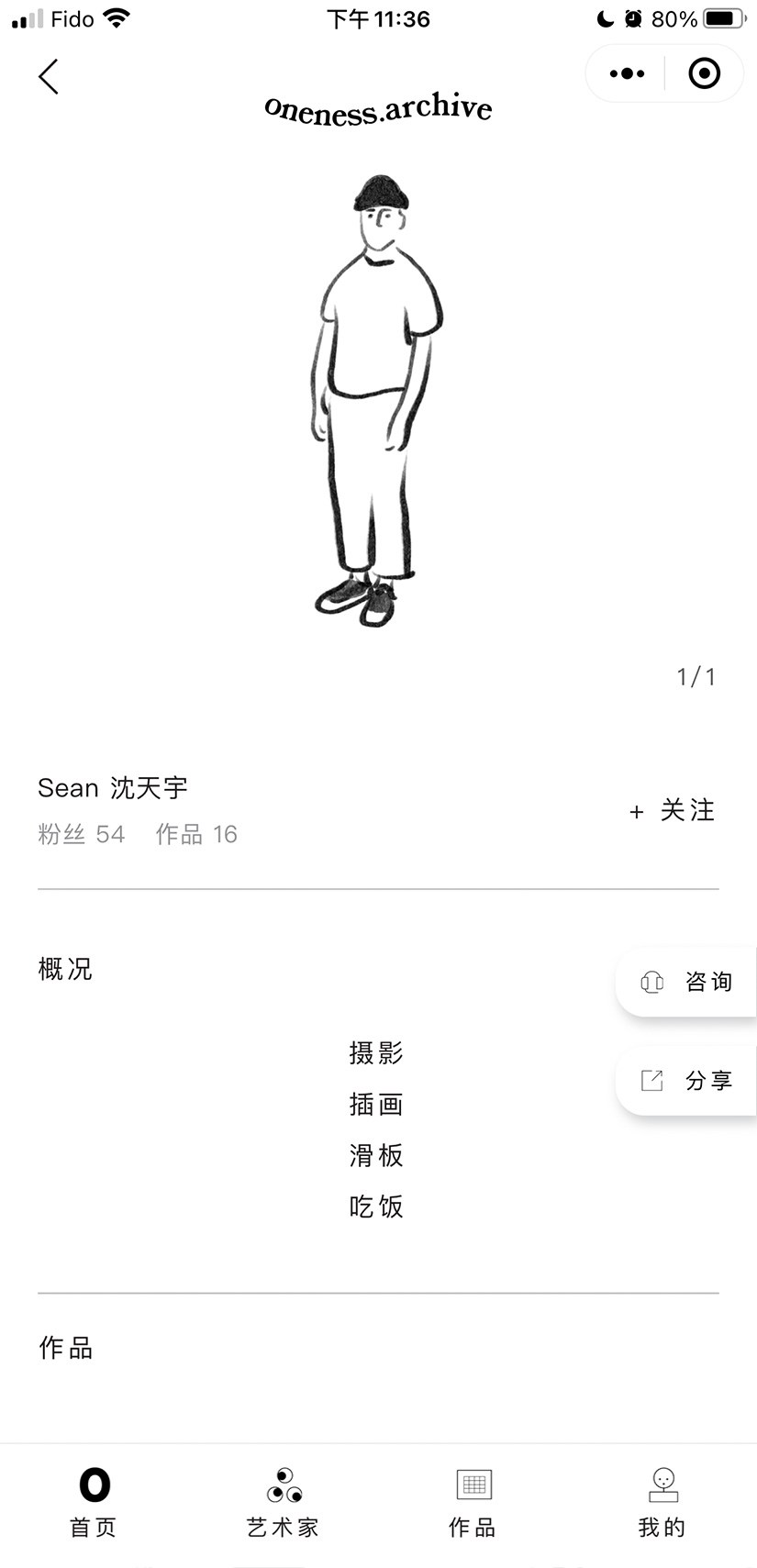Open the 艺术家 tab
Screen dimensions: 757x1568
click(283, 1502)
